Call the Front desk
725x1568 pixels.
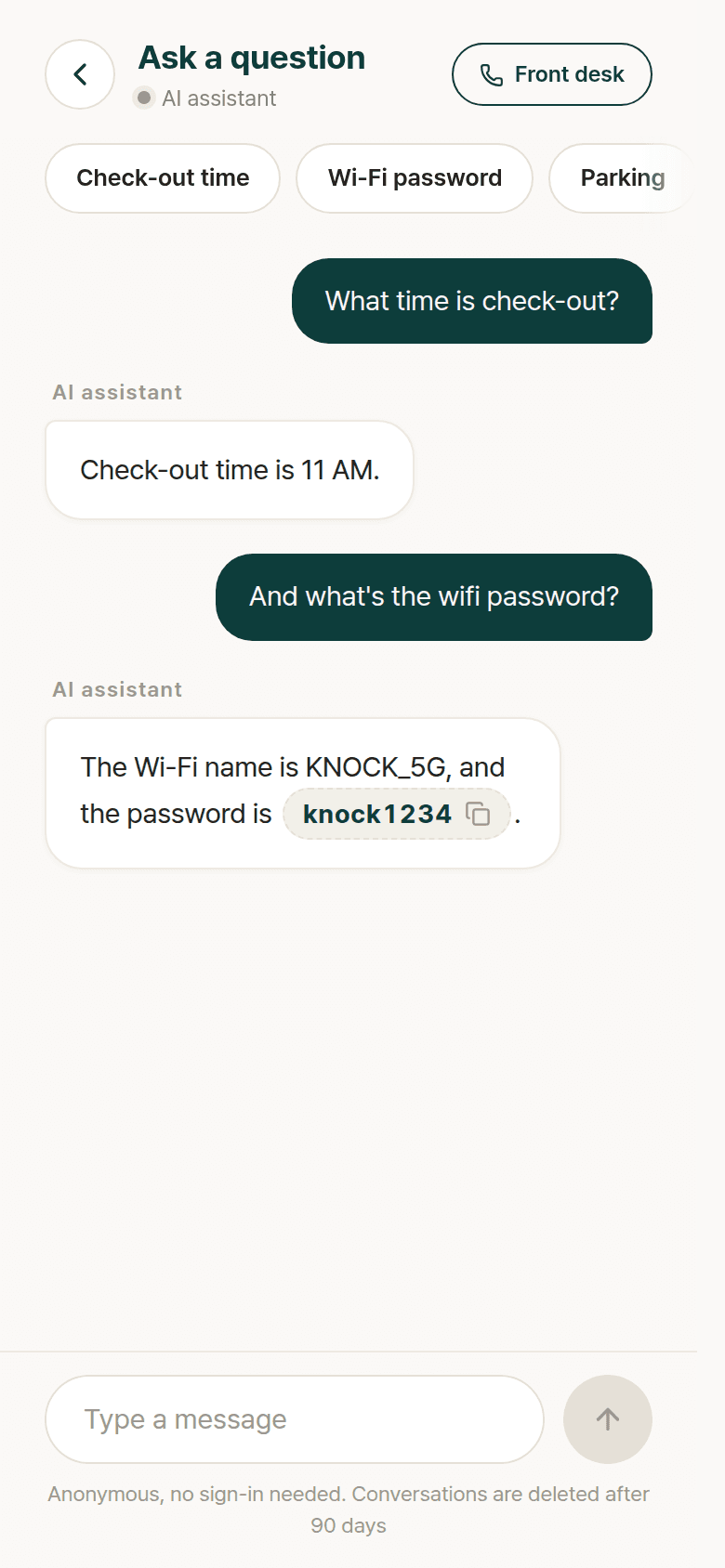pos(552,74)
